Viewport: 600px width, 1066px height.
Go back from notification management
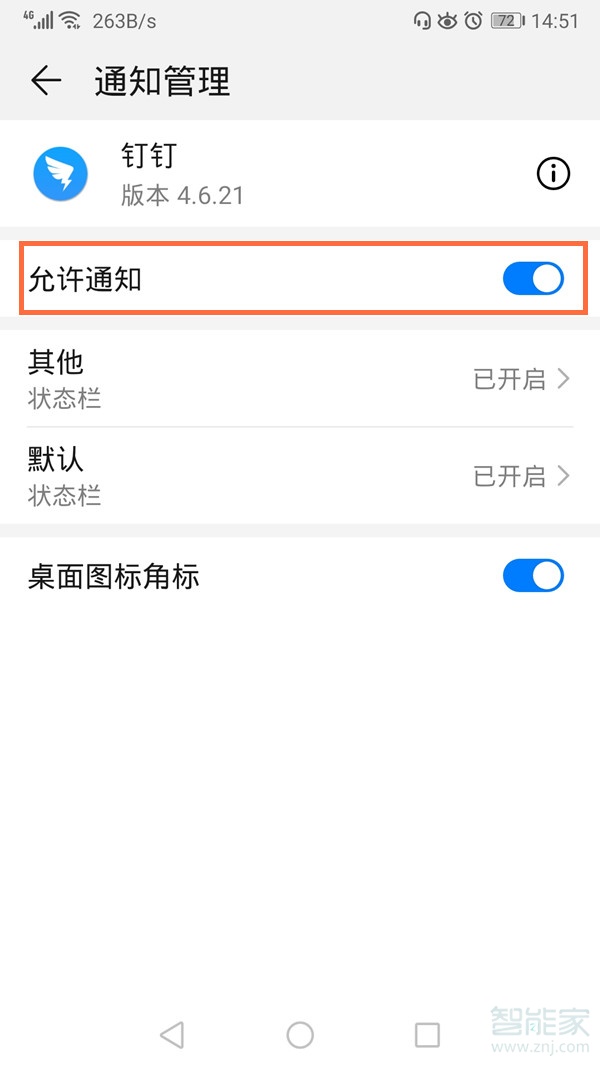pyautogui.click(x=46, y=81)
